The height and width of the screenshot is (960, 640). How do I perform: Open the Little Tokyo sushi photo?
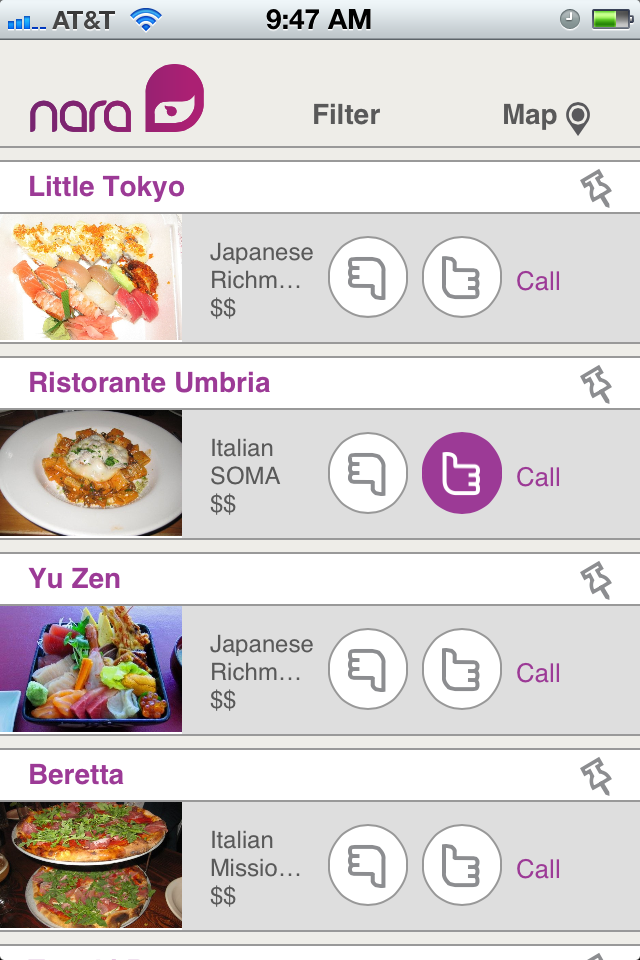[91, 277]
